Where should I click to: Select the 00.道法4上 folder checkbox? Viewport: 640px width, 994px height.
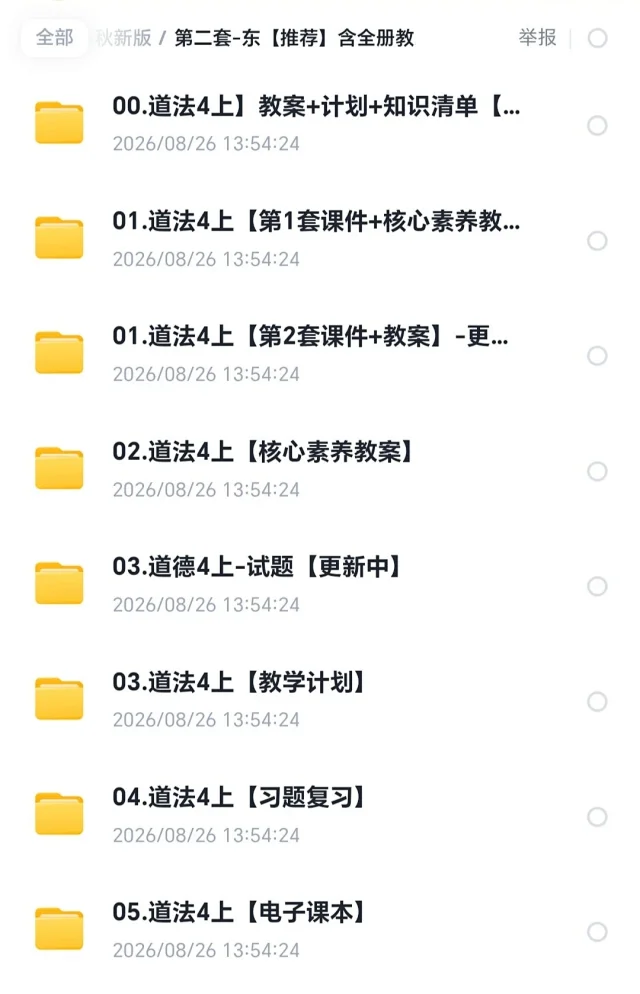(597, 126)
